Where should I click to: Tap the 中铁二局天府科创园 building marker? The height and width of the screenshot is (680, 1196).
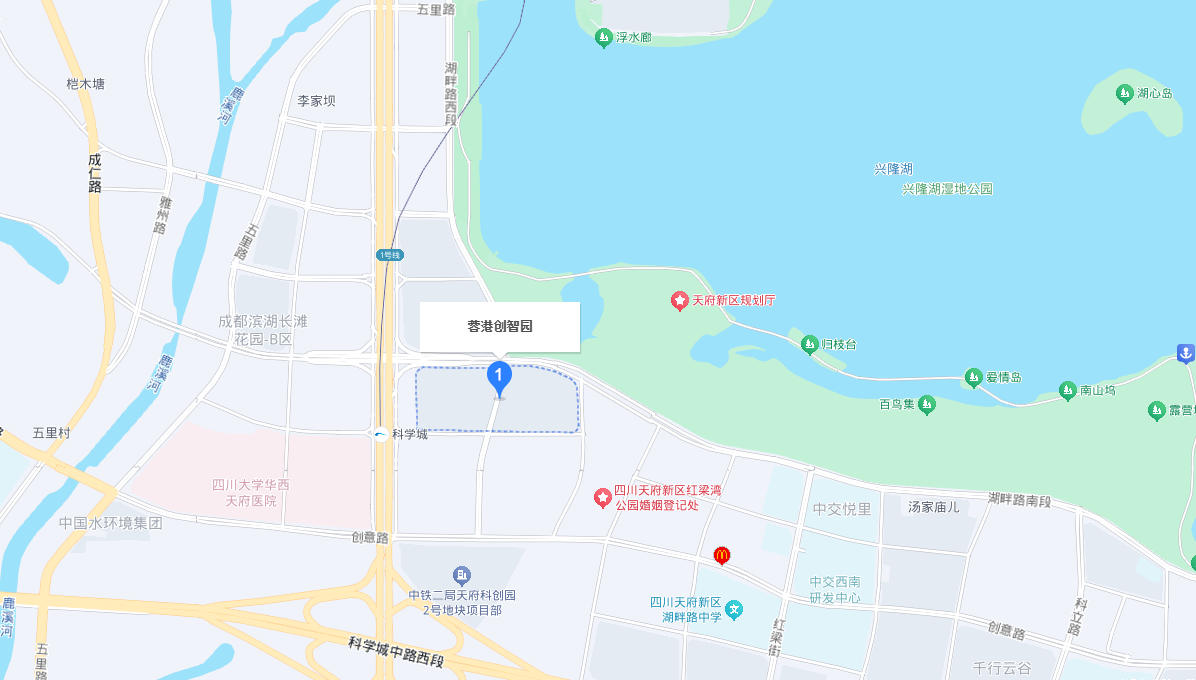(461, 575)
